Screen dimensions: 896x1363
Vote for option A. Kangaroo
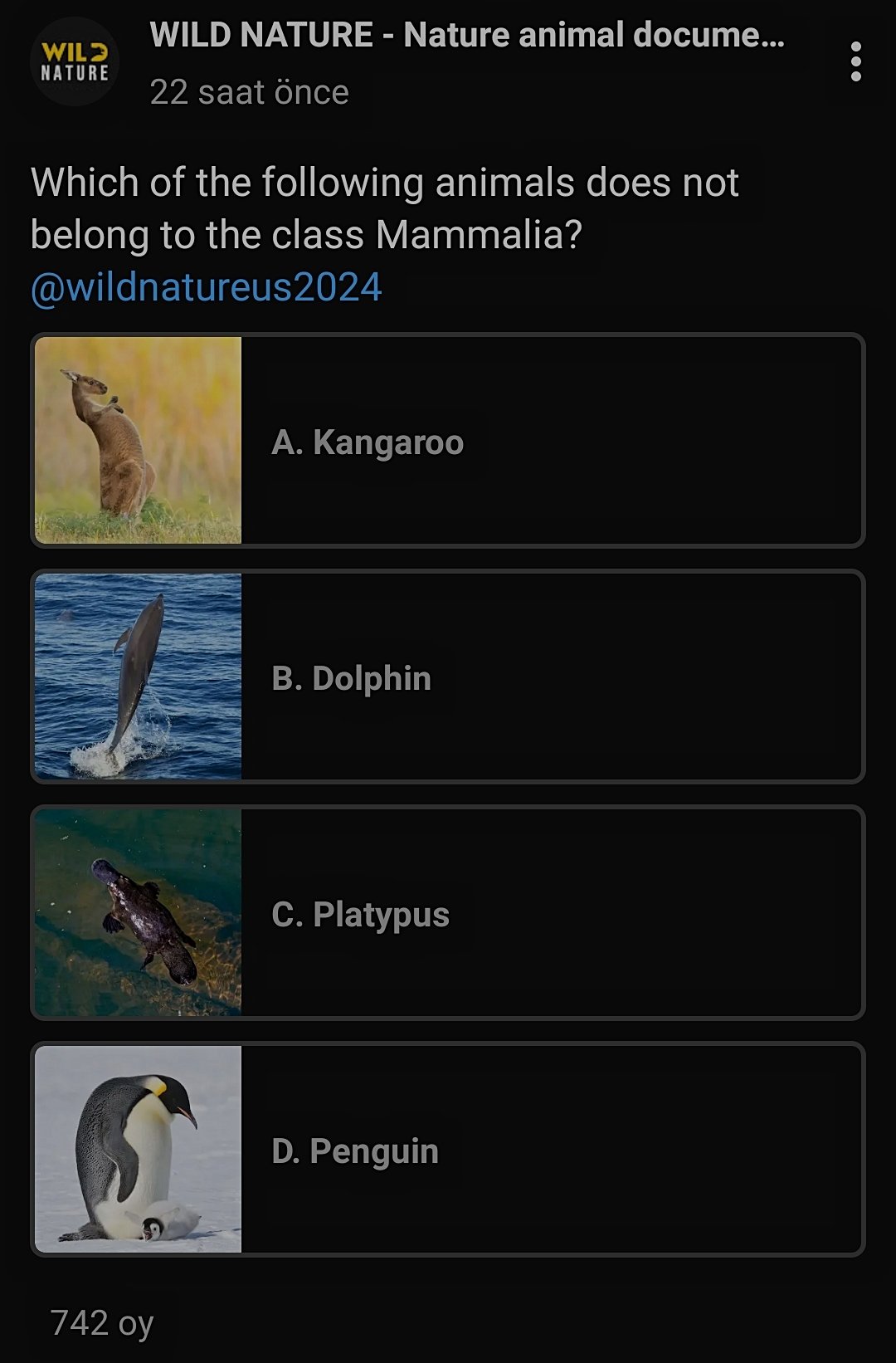pyautogui.click(x=448, y=441)
